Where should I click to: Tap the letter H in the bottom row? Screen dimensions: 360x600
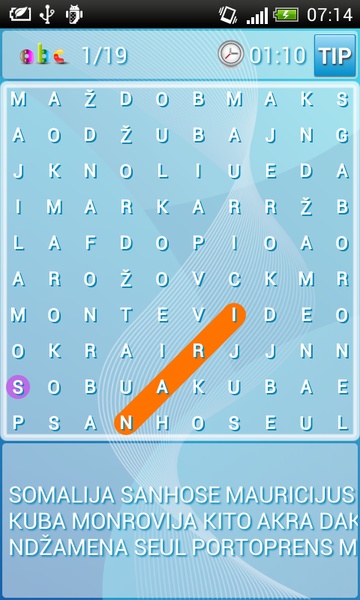click(162, 423)
